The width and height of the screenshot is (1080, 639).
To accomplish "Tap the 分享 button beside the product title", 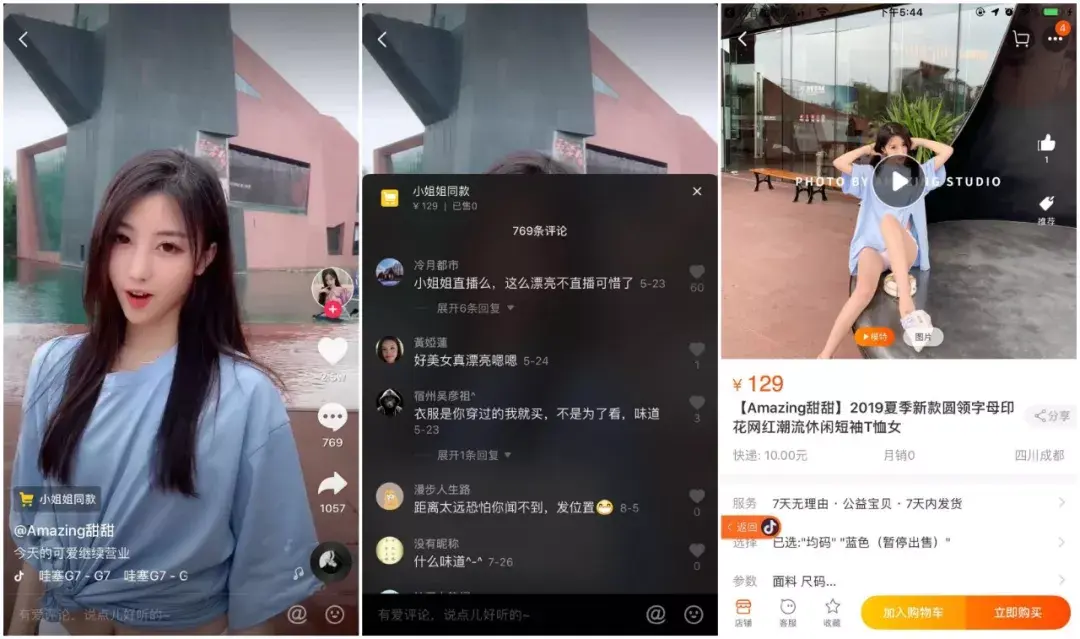I will pos(1052,416).
